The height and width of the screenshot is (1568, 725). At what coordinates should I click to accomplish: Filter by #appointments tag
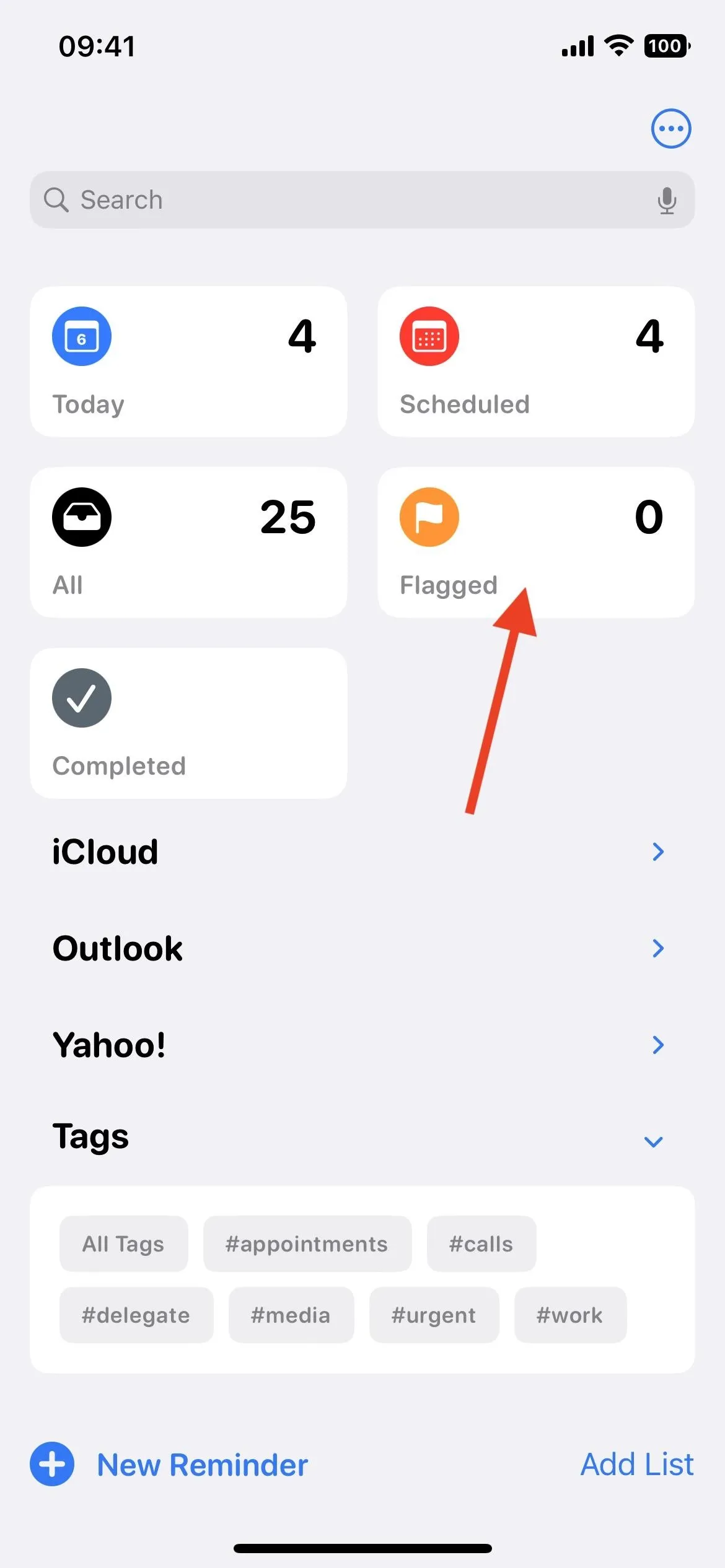pos(307,1244)
